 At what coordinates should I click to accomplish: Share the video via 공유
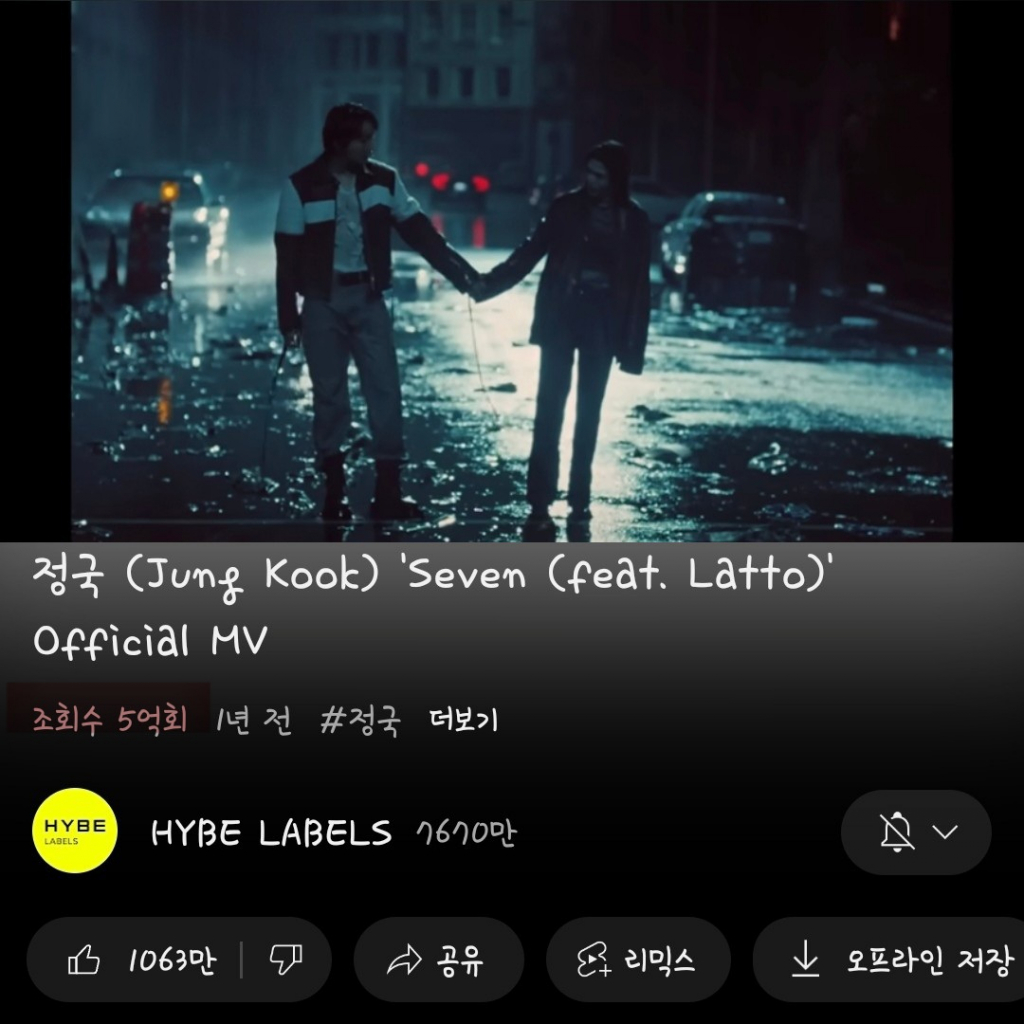438,961
